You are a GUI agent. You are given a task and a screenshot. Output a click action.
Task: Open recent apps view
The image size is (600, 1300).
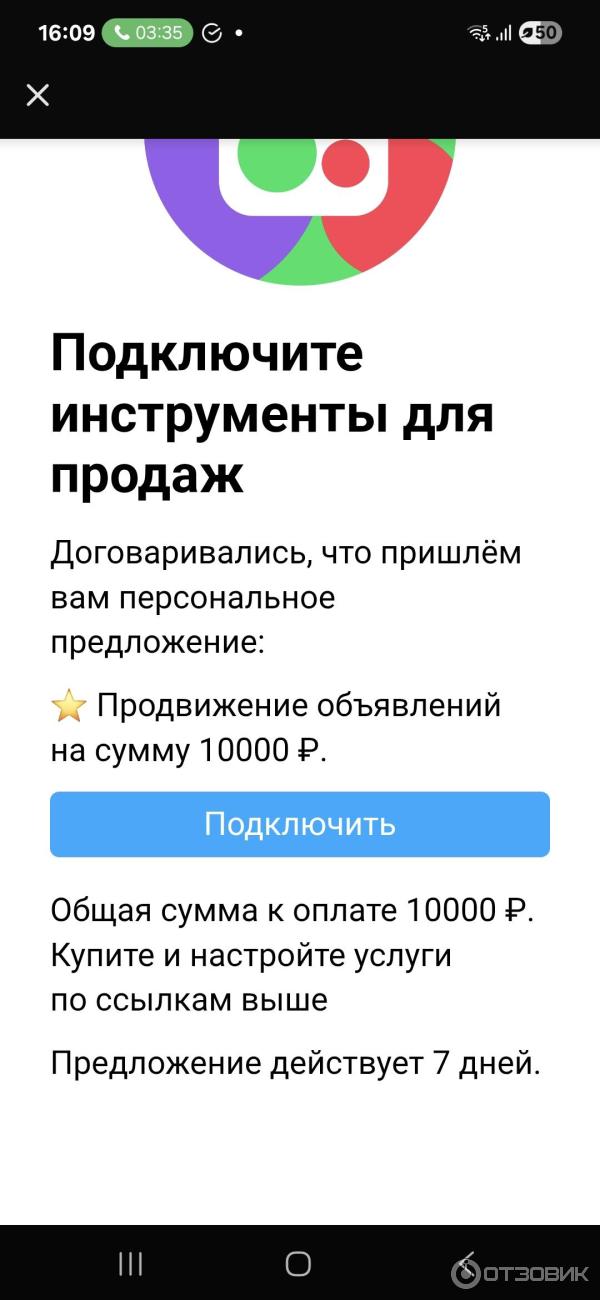point(130,1263)
